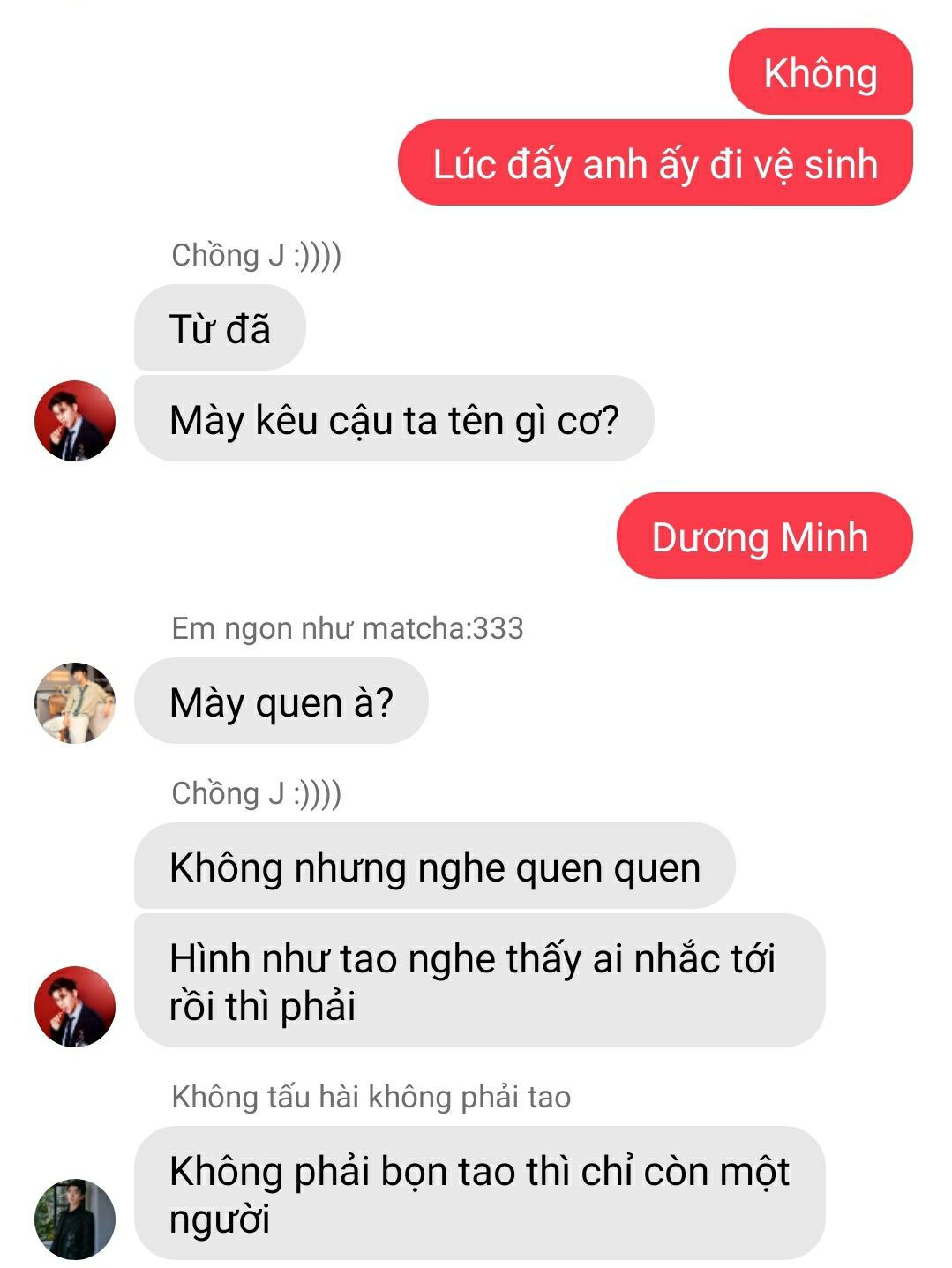
Task: Open avatar of Em ngon như matcha:333
Action: point(75,702)
